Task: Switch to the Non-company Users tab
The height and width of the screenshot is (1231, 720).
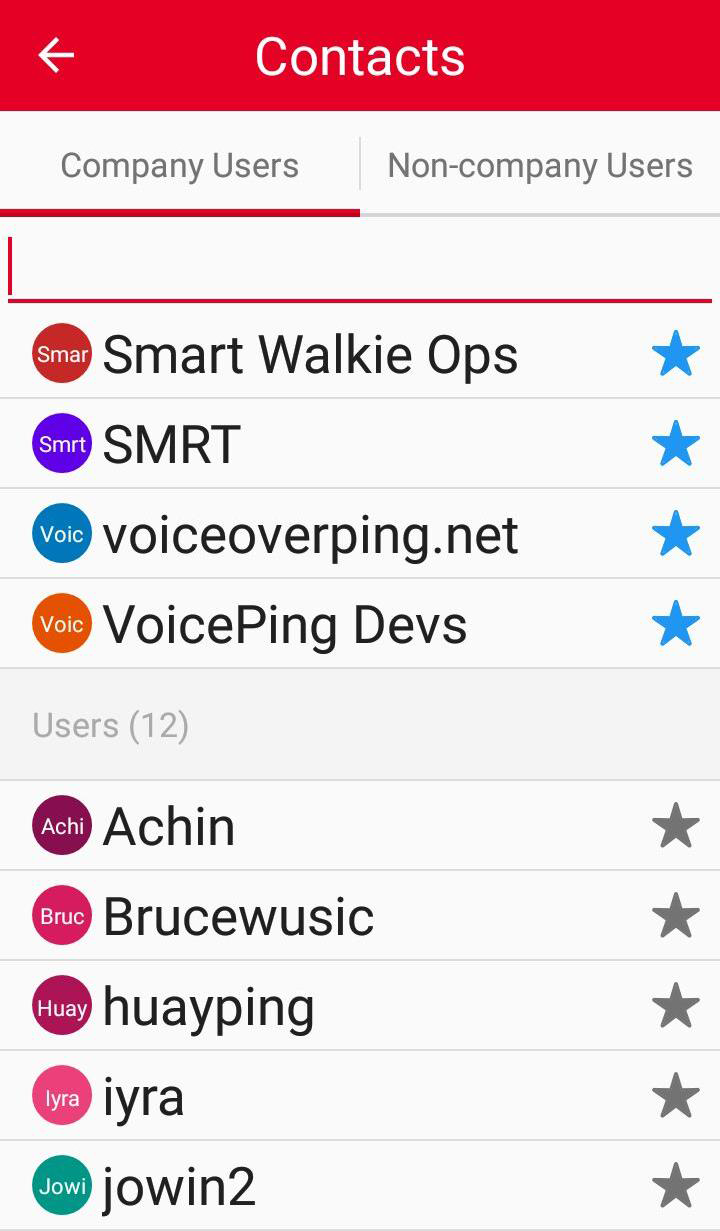Action: point(540,165)
